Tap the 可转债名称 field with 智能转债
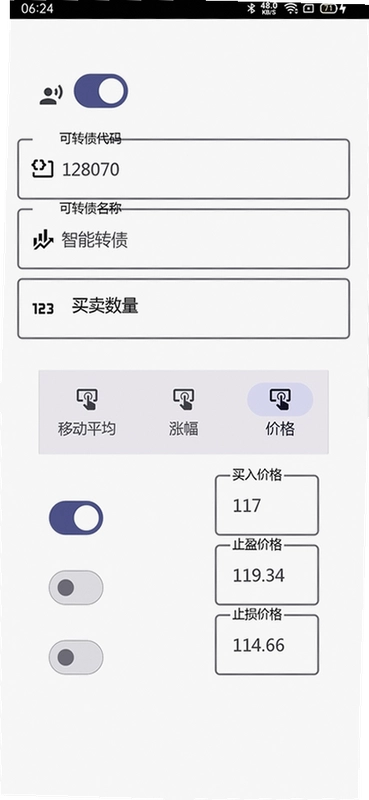 click(x=184, y=239)
